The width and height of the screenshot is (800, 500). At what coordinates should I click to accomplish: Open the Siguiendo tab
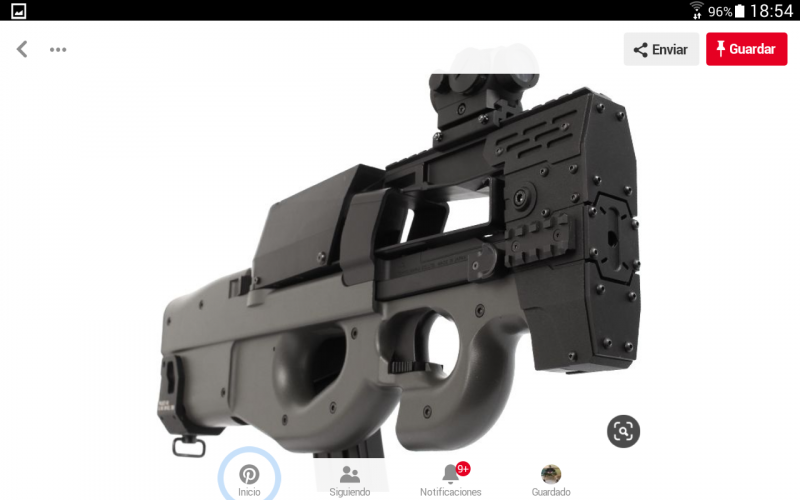pos(350,479)
